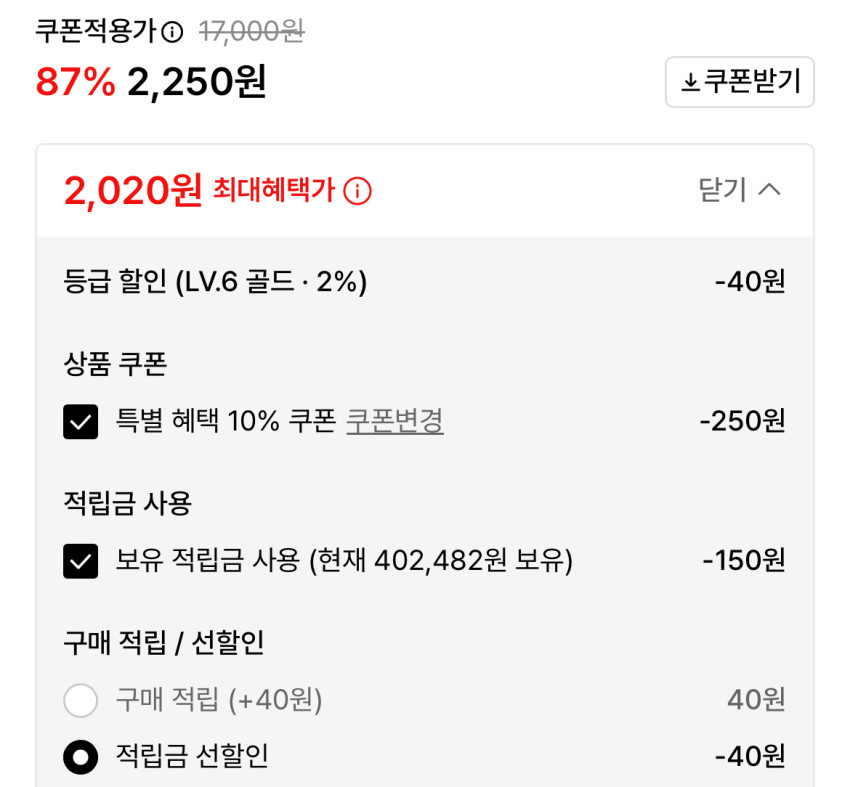Select the 적립금 선할인 radio button
Image resolution: width=850 pixels, height=787 pixels.
pyautogui.click(x=81, y=757)
